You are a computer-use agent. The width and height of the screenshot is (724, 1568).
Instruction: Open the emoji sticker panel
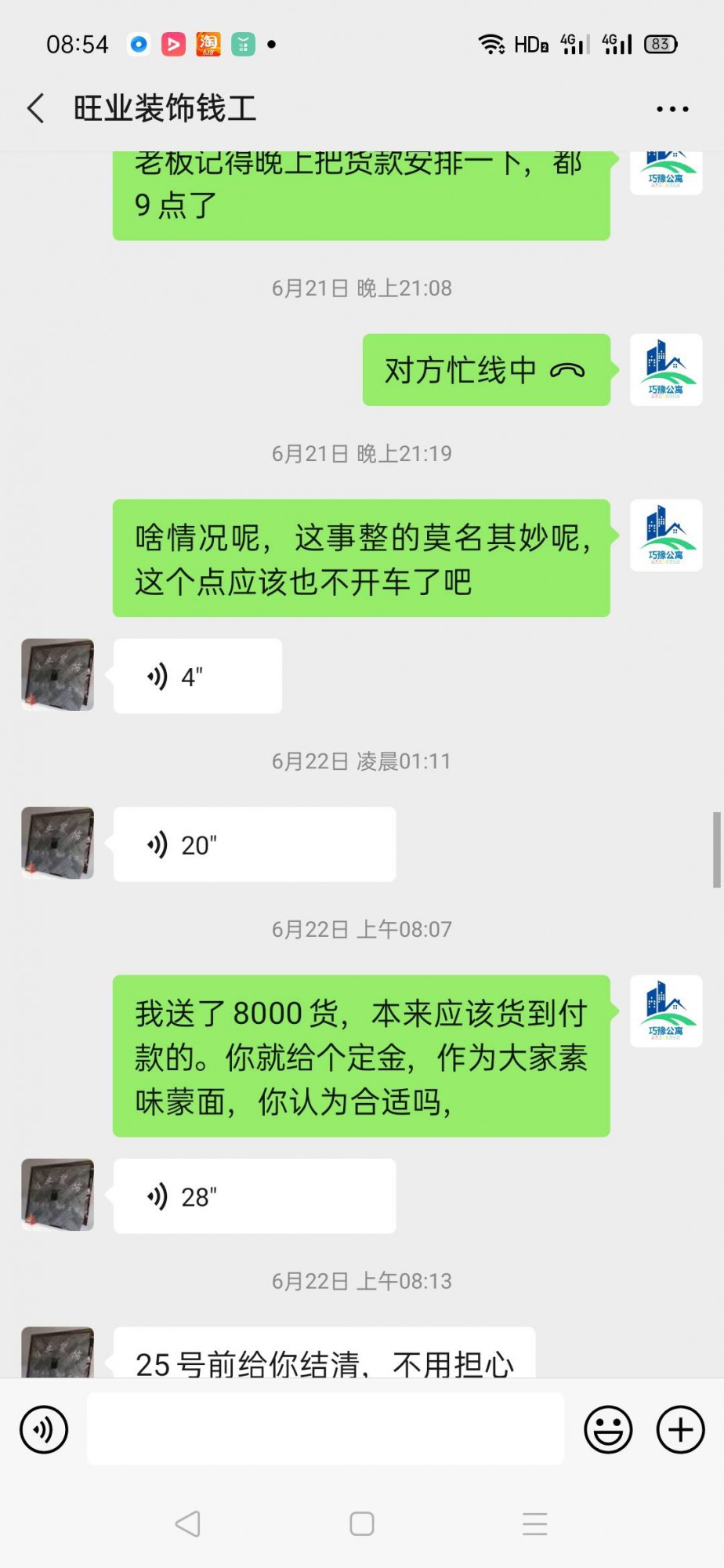coord(608,1429)
